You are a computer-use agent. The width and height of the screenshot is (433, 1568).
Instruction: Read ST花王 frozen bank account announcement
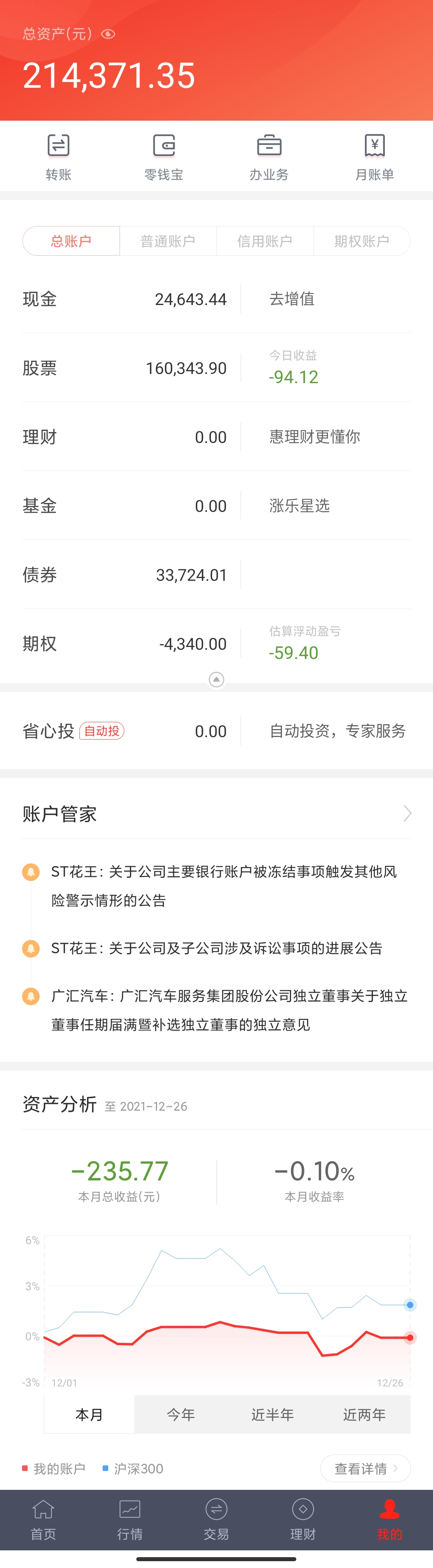click(x=223, y=886)
